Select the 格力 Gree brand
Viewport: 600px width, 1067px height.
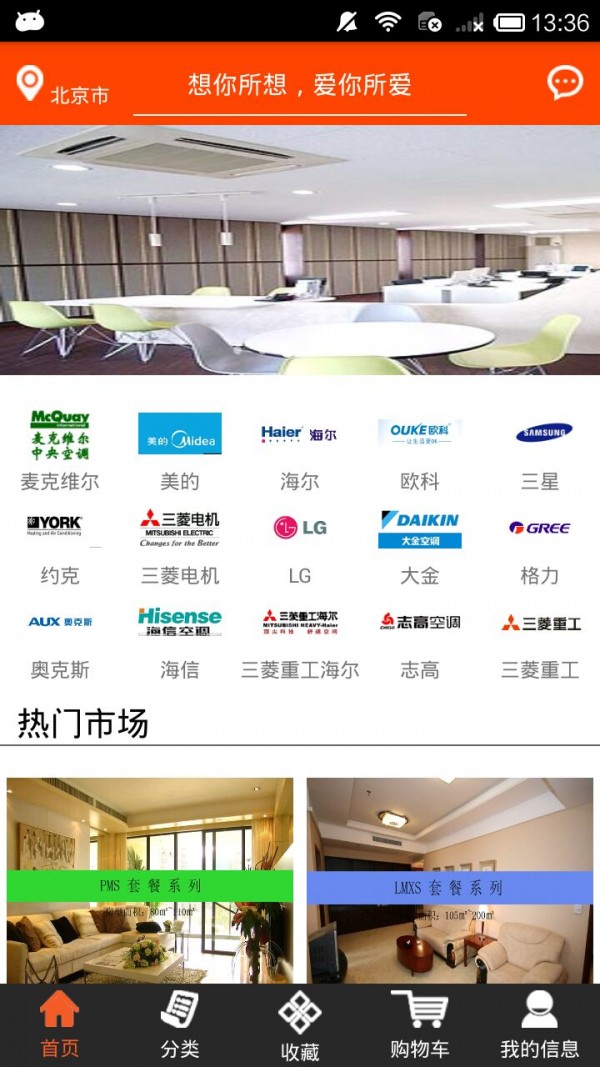click(540, 545)
